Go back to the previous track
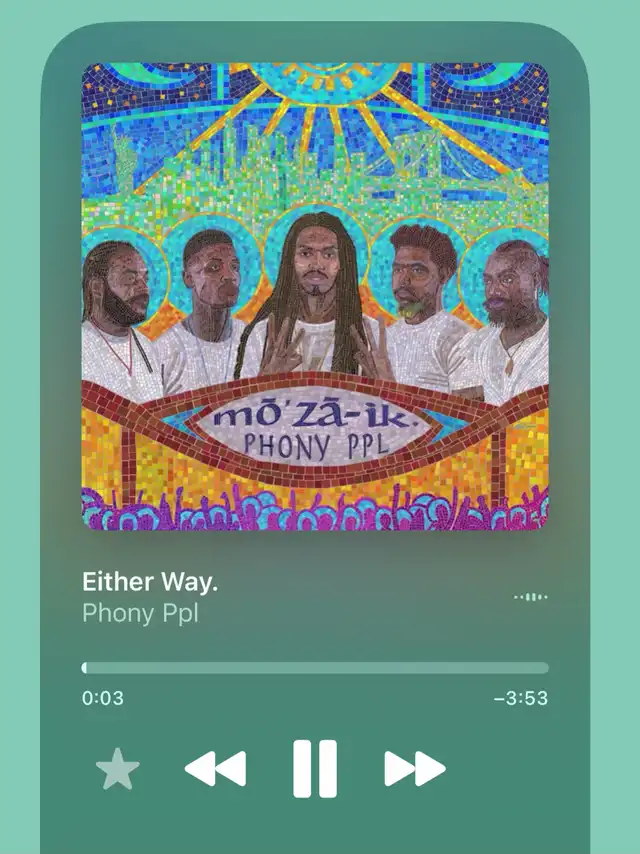640x854 pixels. coord(215,769)
